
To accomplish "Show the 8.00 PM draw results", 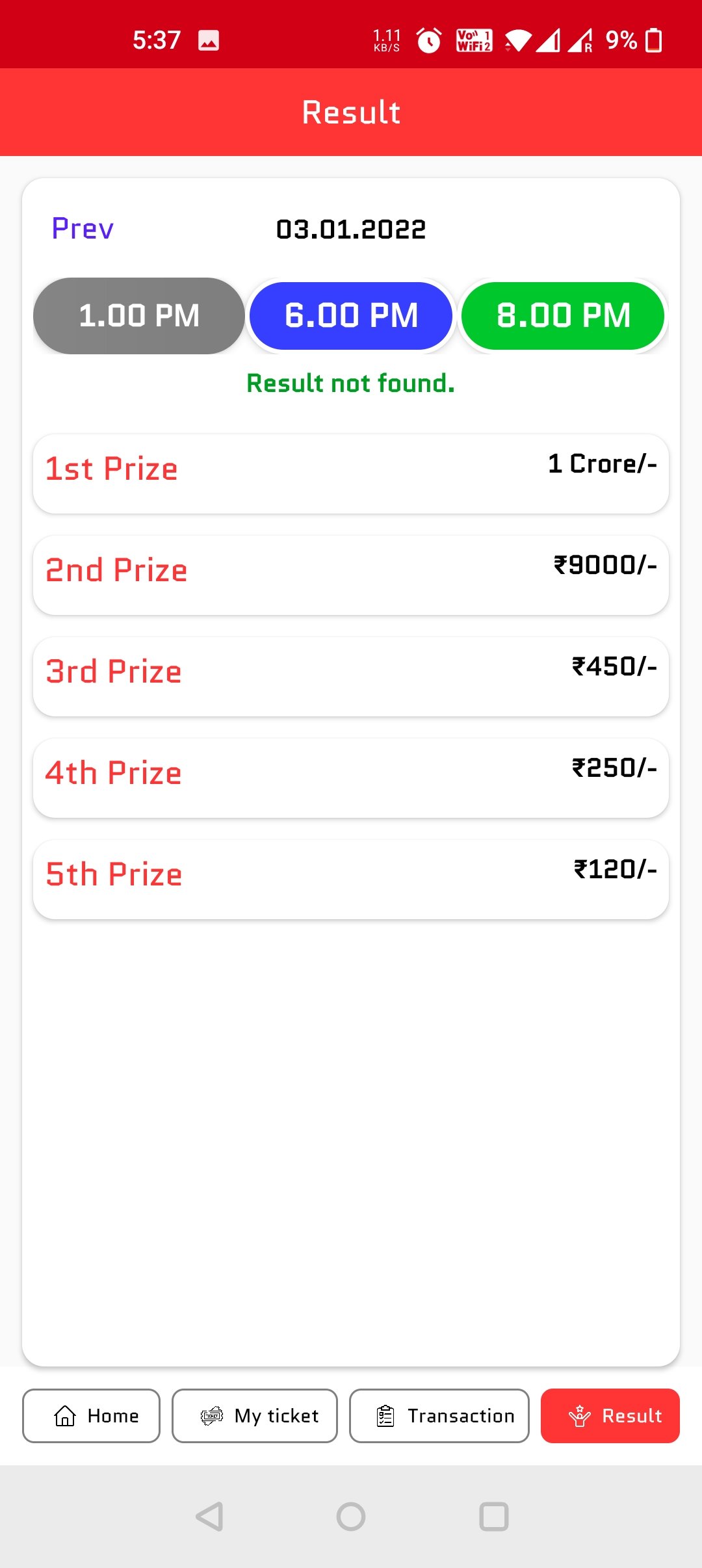I will tap(563, 316).
